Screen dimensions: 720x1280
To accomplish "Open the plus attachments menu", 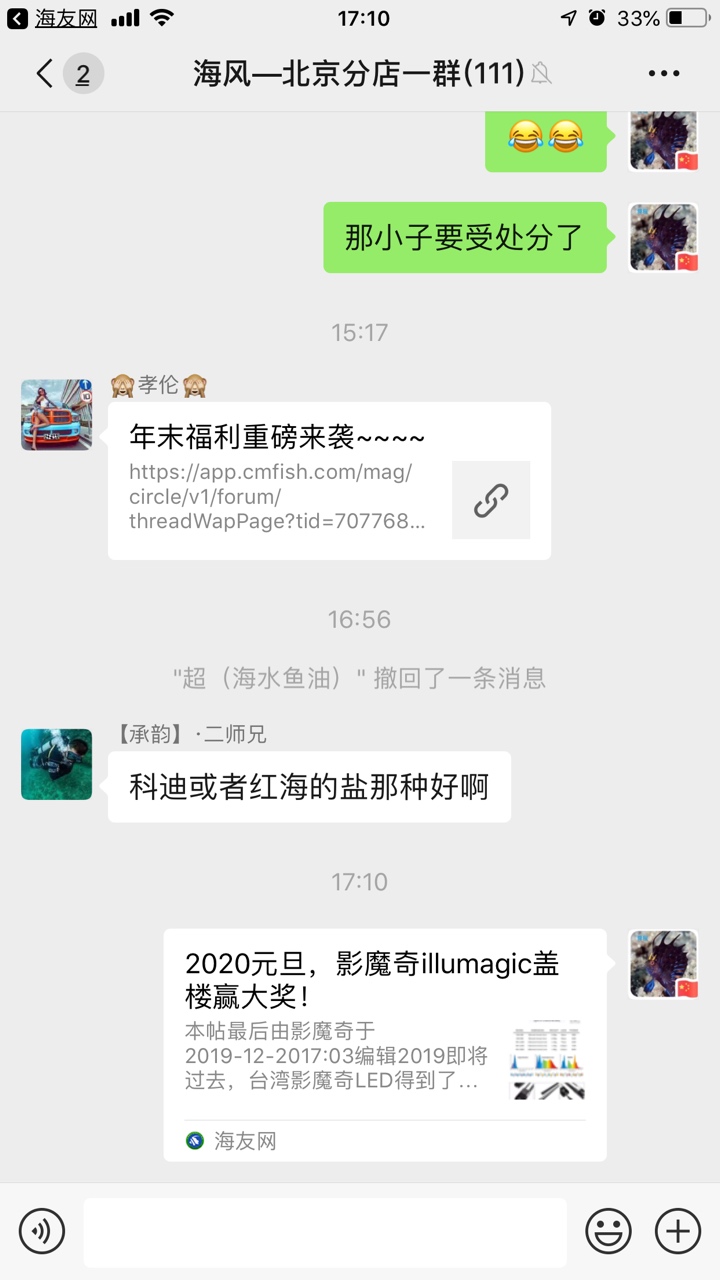I will click(x=678, y=1231).
